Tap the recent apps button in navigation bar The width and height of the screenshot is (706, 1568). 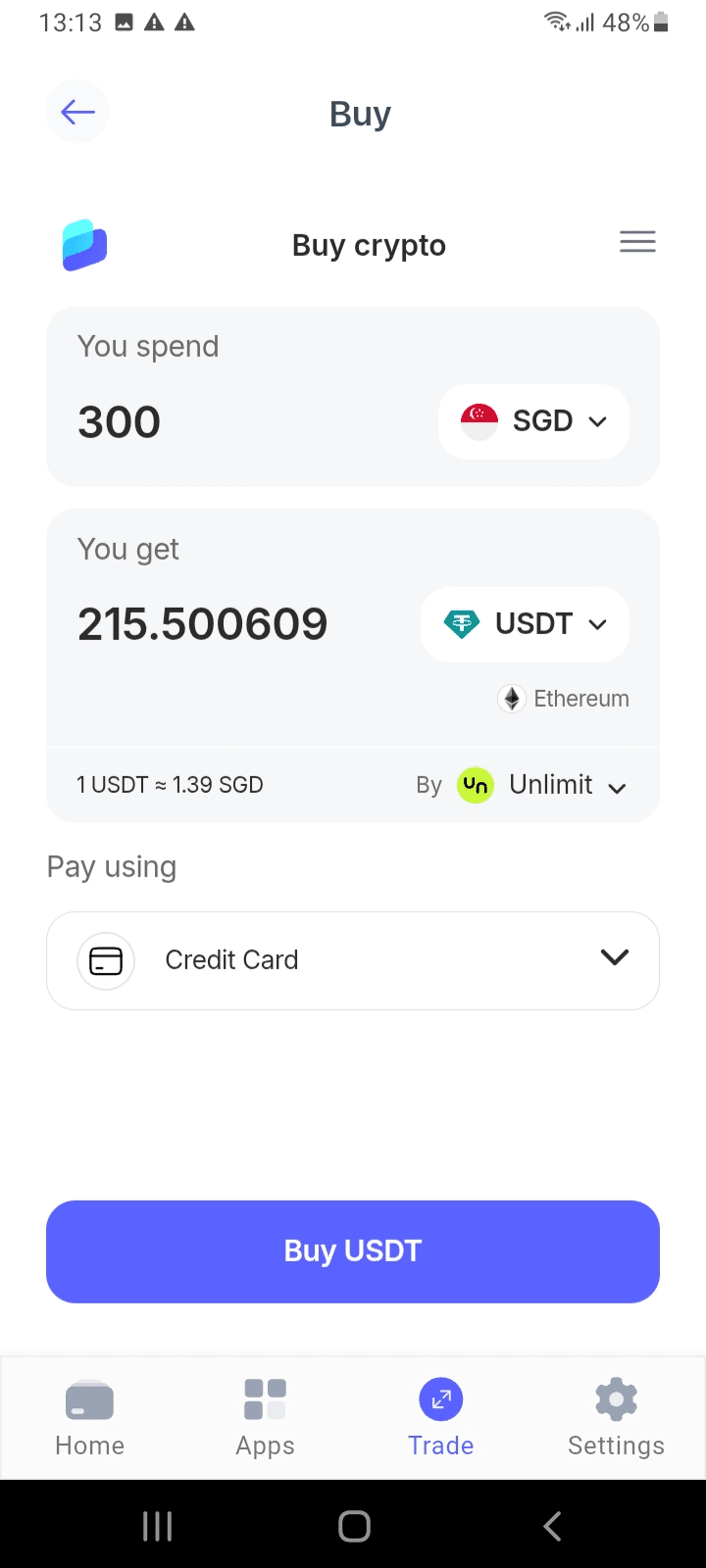(157, 1525)
